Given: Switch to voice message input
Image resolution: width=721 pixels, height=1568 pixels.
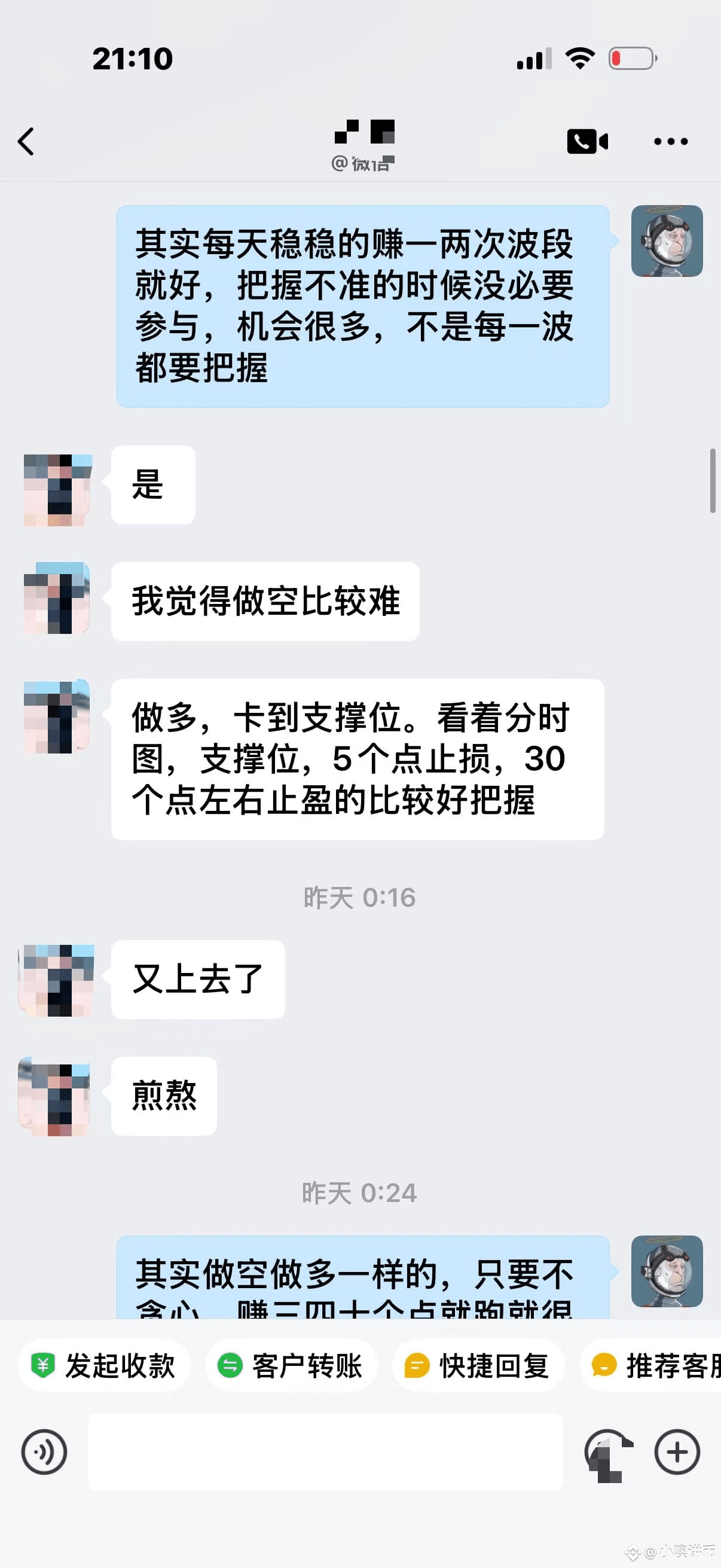Looking at the screenshot, I should point(44,1452).
